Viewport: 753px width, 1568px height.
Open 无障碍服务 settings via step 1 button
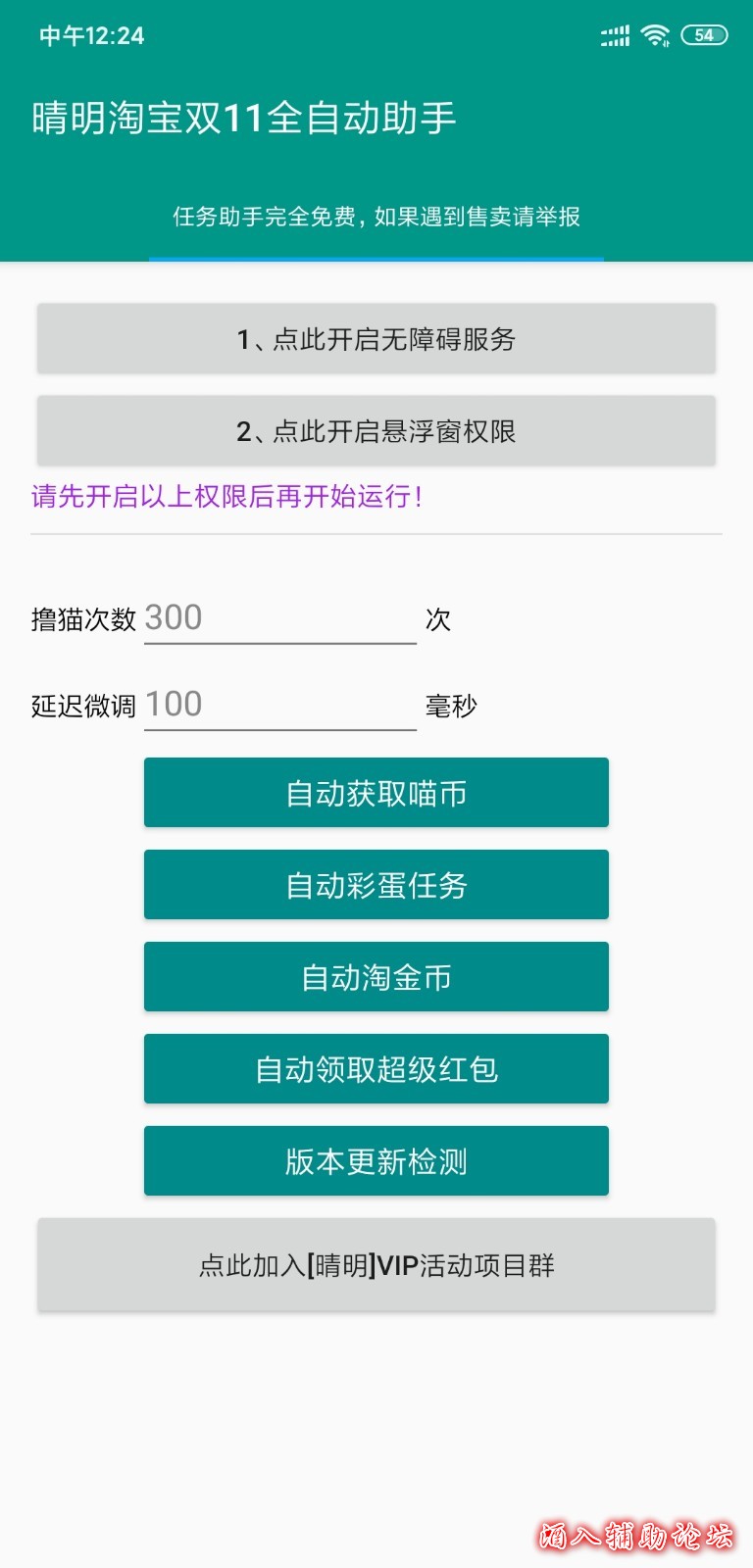(x=376, y=338)
